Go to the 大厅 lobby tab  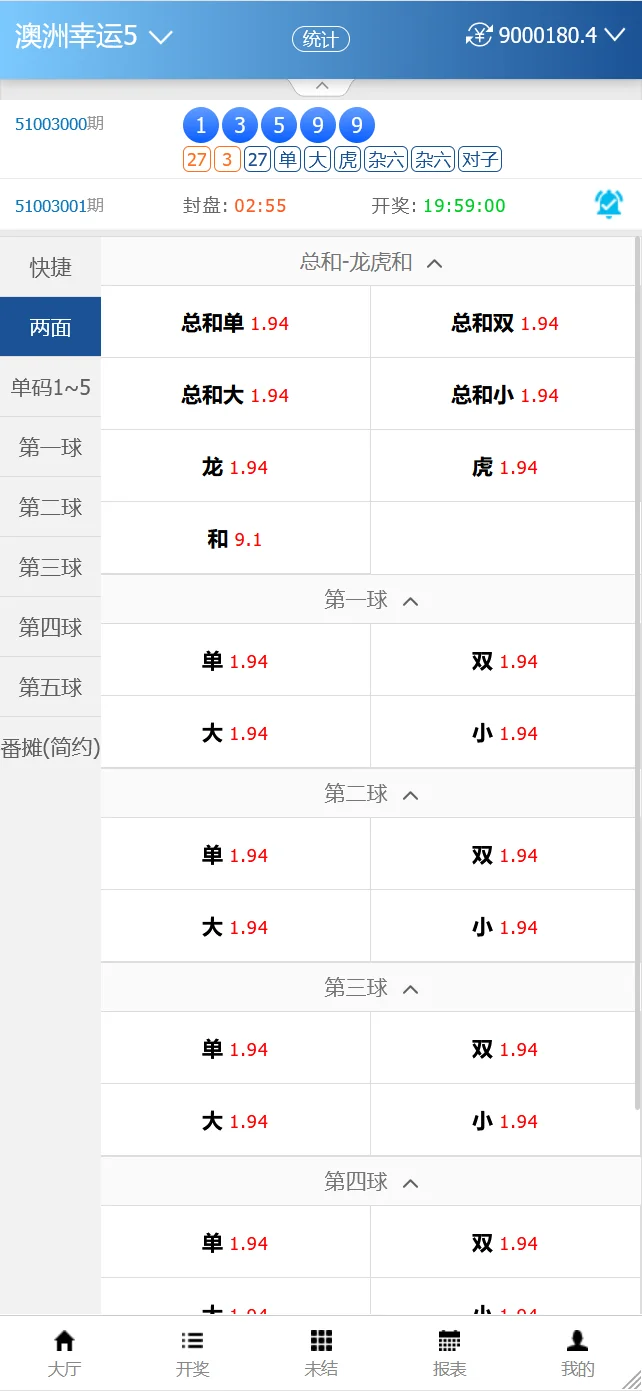tap(64, 1353)
